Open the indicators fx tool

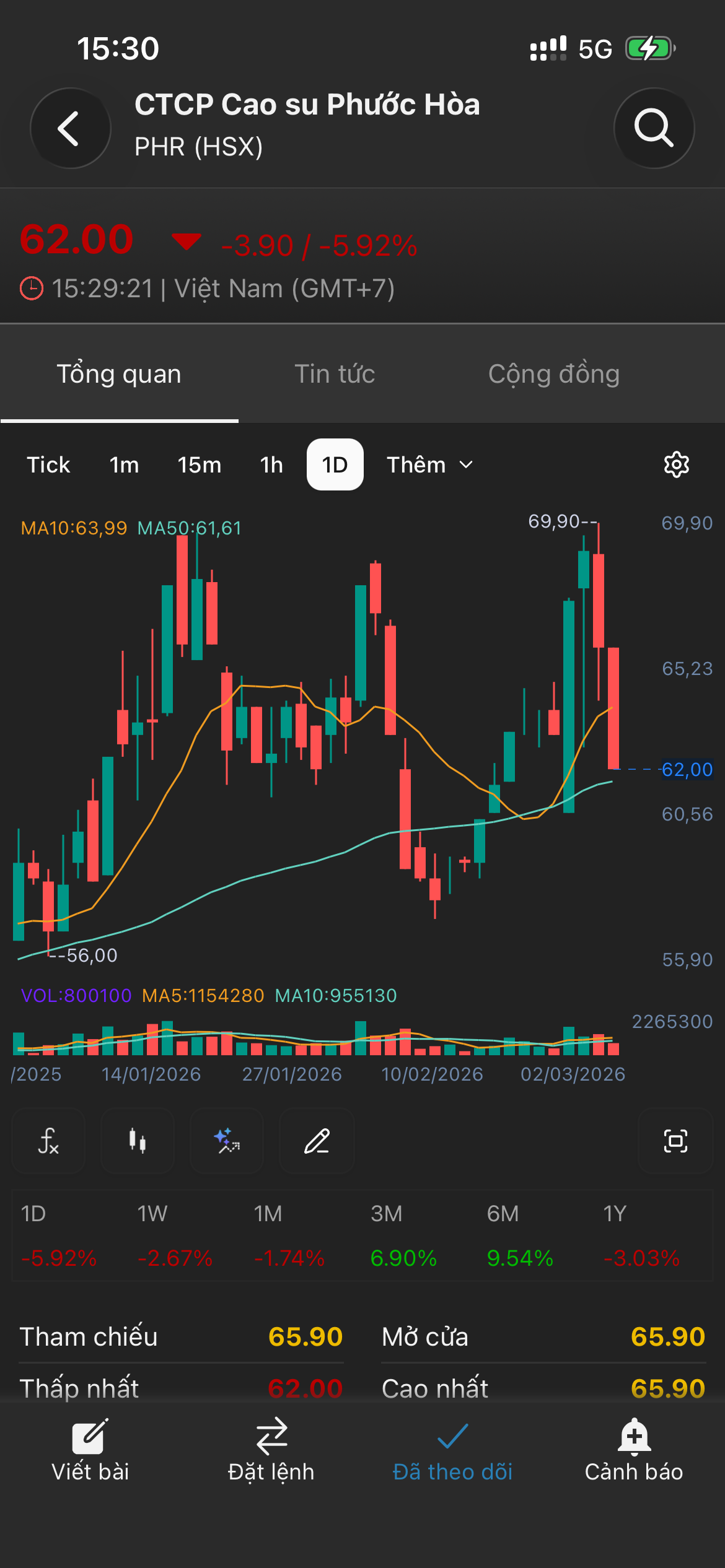pos(48,1141)
